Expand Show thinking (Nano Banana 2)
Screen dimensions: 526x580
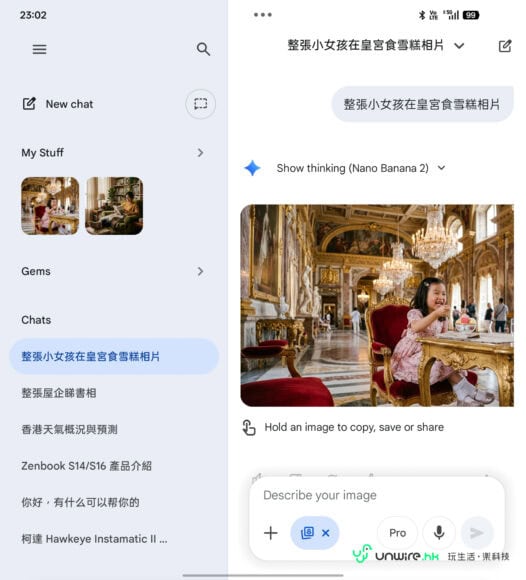(361, 168)
